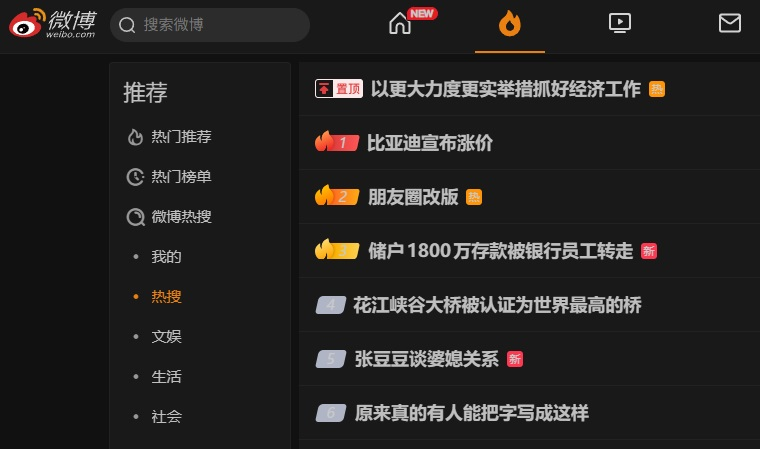Image resolution: width=760 pixels, height=449 pixels.
Task: Open 微博热搜 in the sidebar
Action: pyautogui.click(x=181, y=217)
